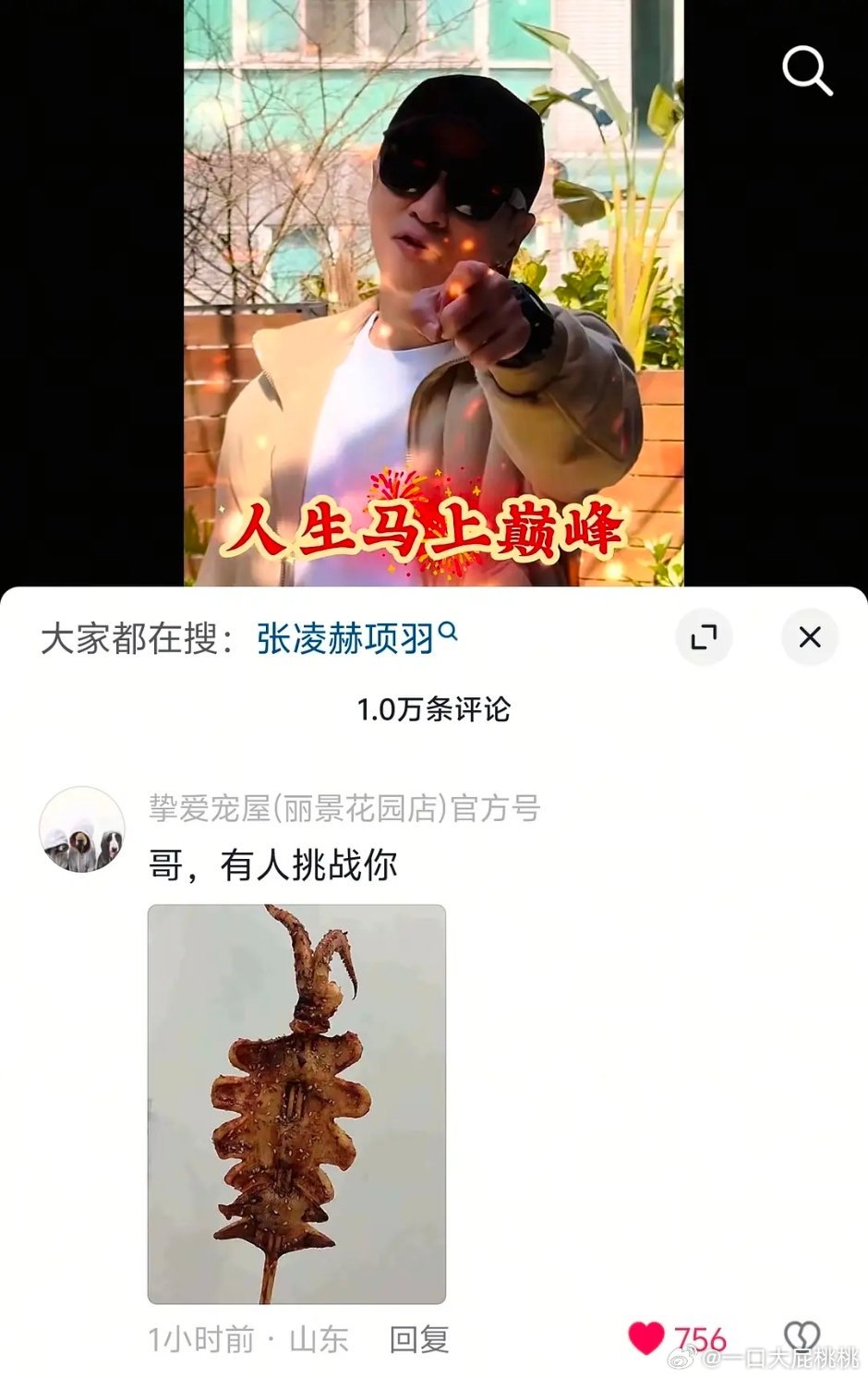The height and width of the screenshot is (1378, 868).
Task: Open the 1.0万条评论 comments header
Action: [x=434, y=711]
